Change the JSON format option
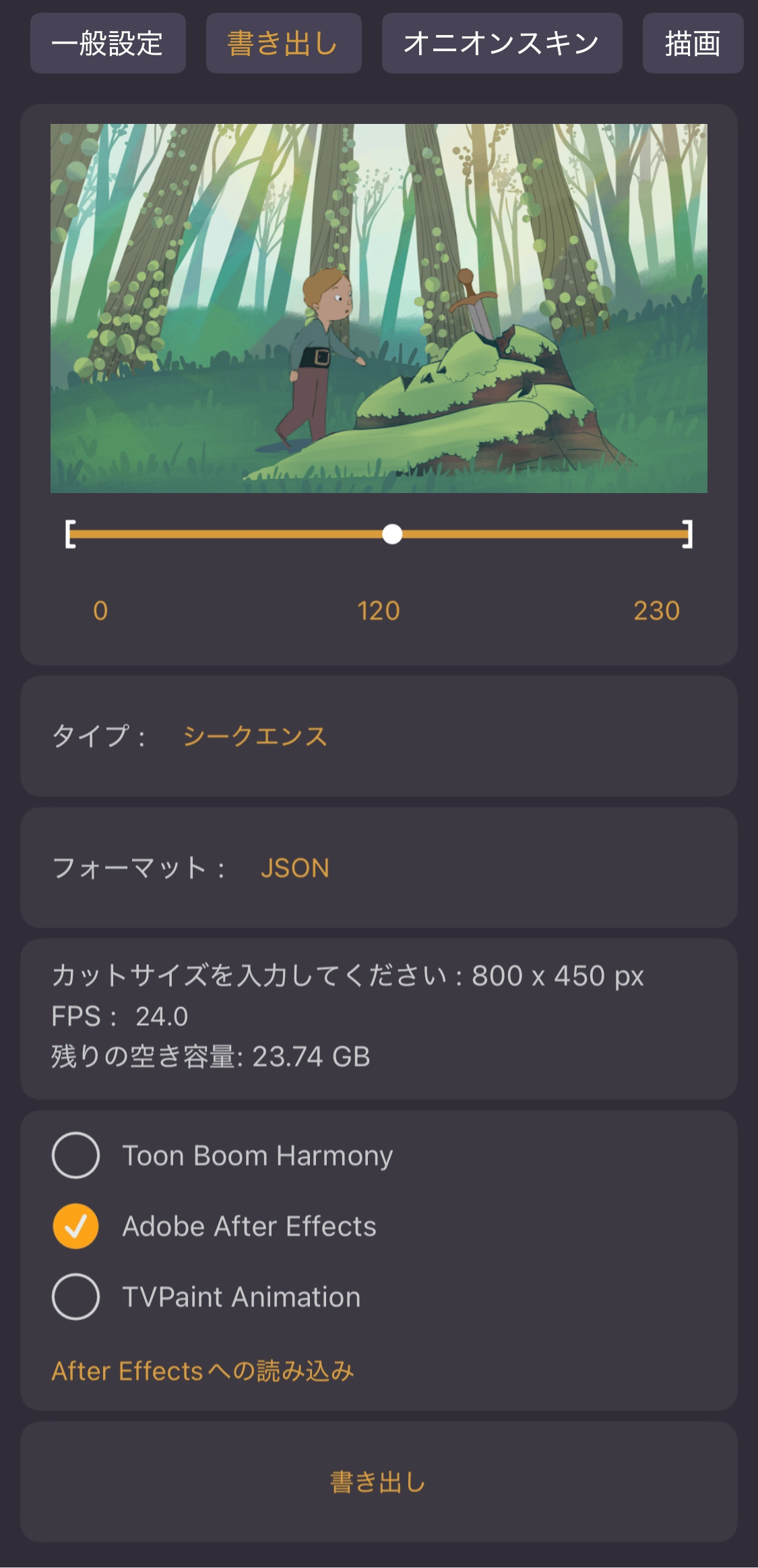The width and height of the screenshot is (758, 1568). pos(294,868)
